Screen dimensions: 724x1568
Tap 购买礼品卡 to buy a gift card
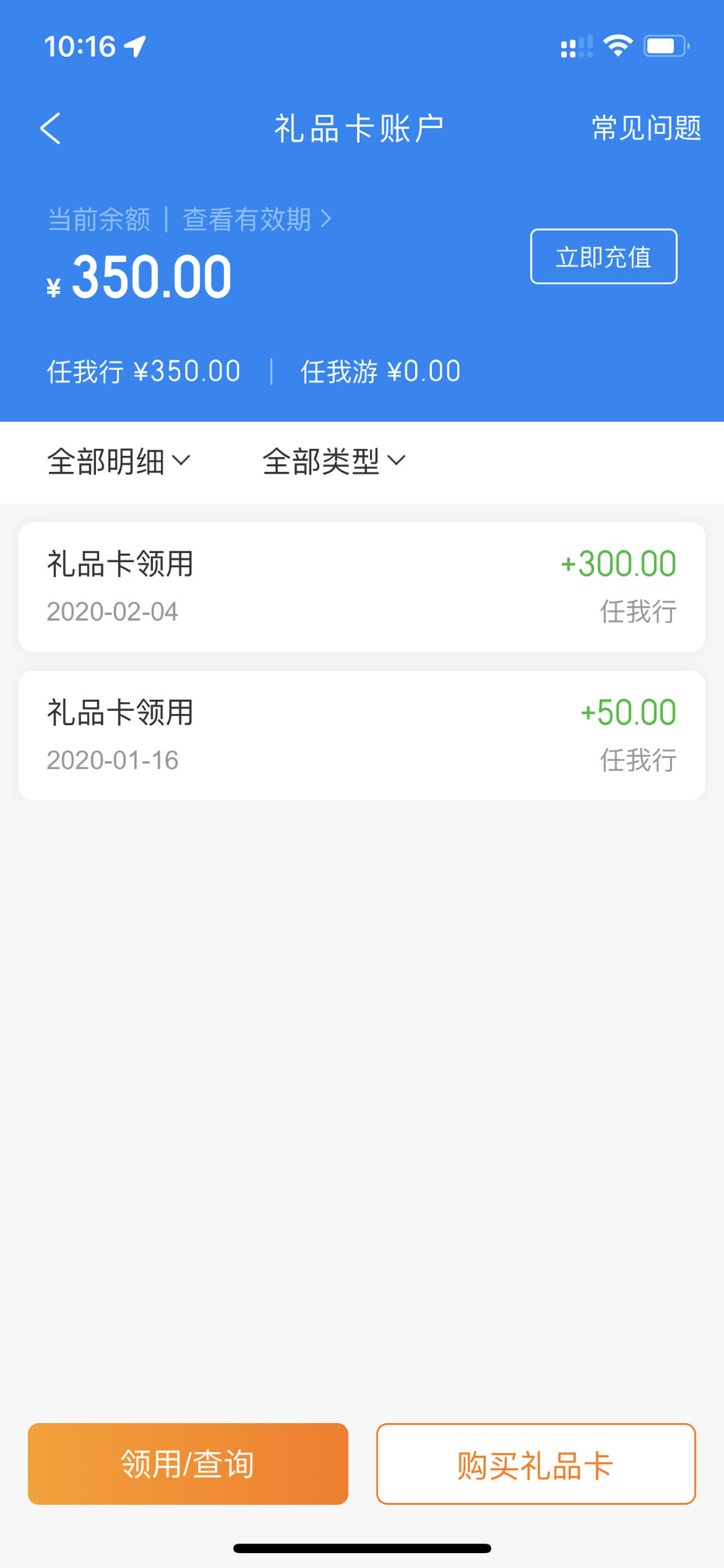536,1464
